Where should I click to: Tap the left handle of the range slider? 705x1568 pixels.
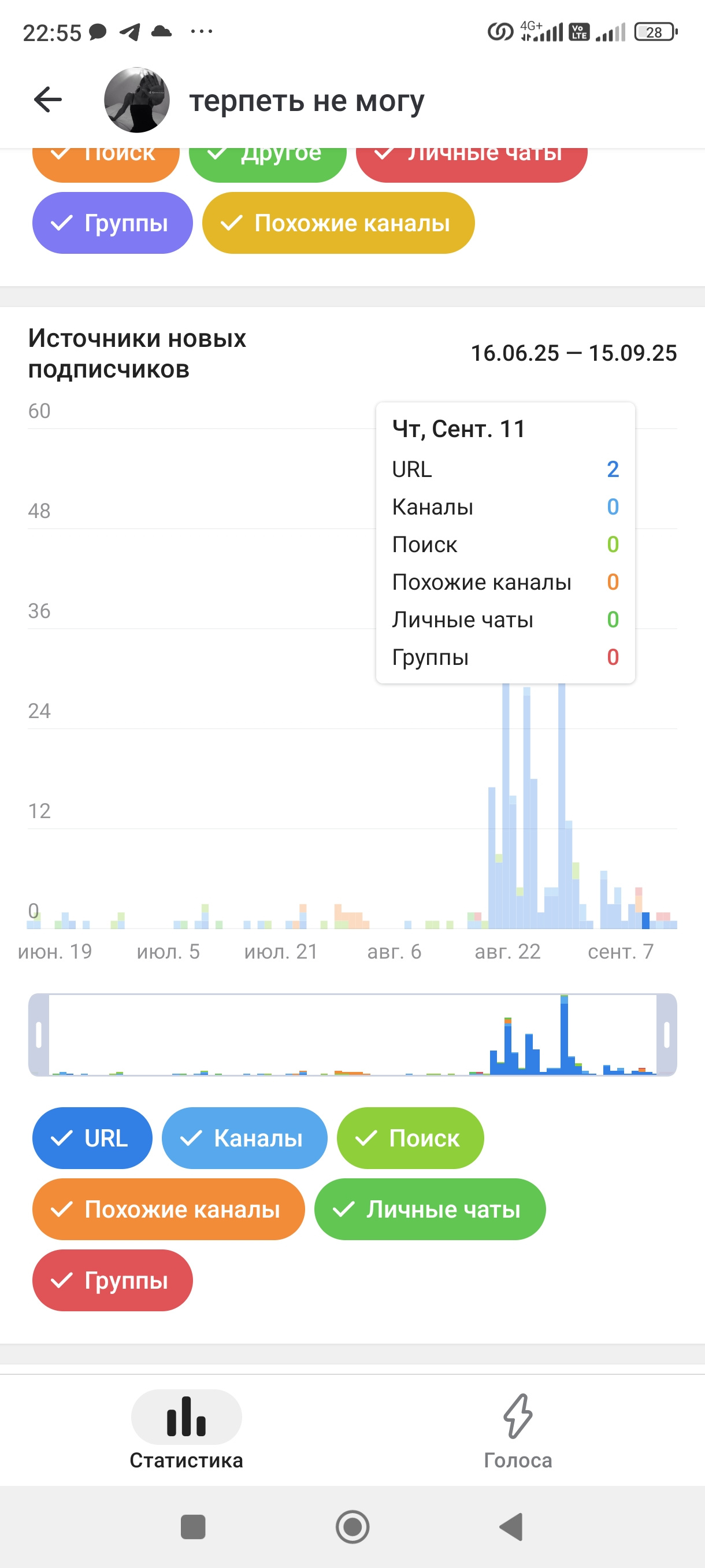[39, 1034]
